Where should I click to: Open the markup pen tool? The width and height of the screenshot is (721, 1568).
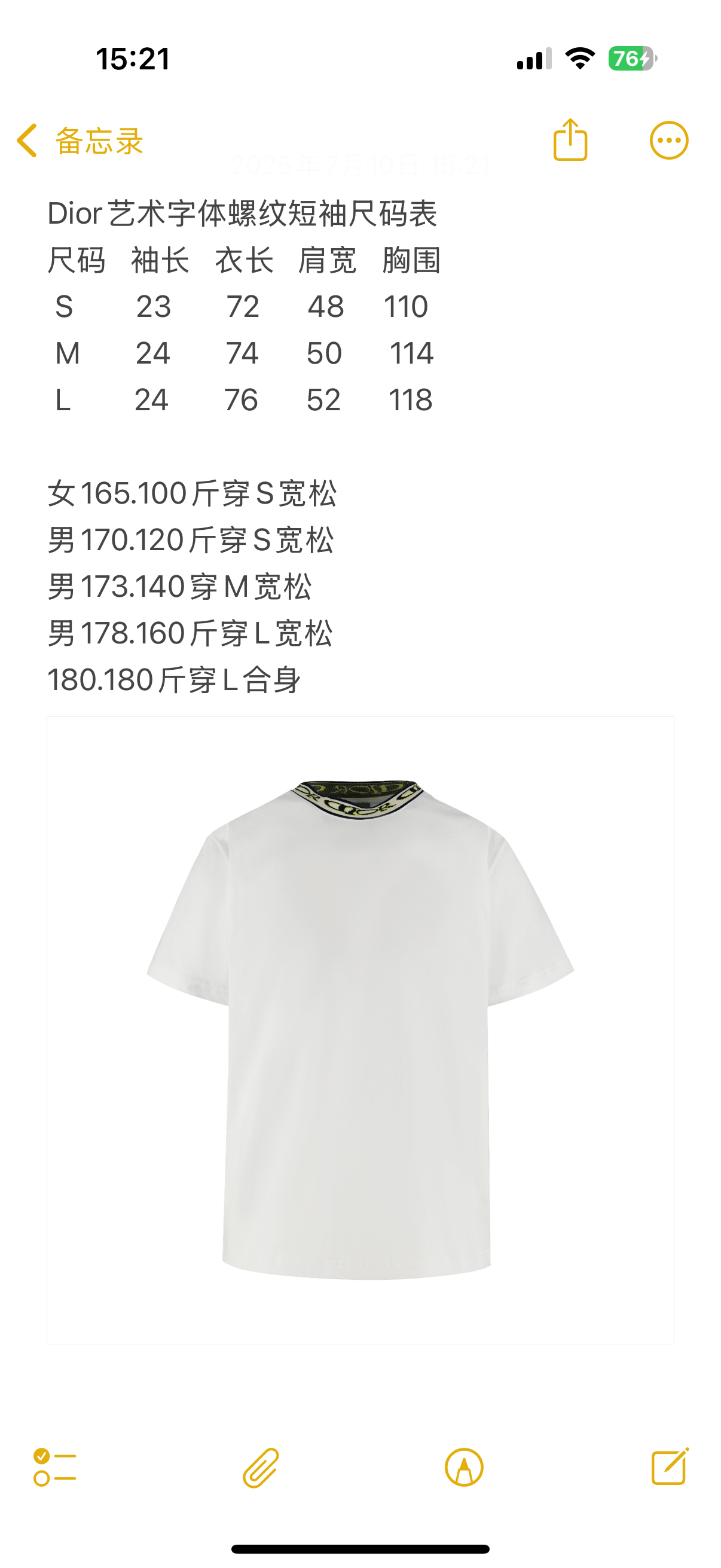pos(464,1468)
